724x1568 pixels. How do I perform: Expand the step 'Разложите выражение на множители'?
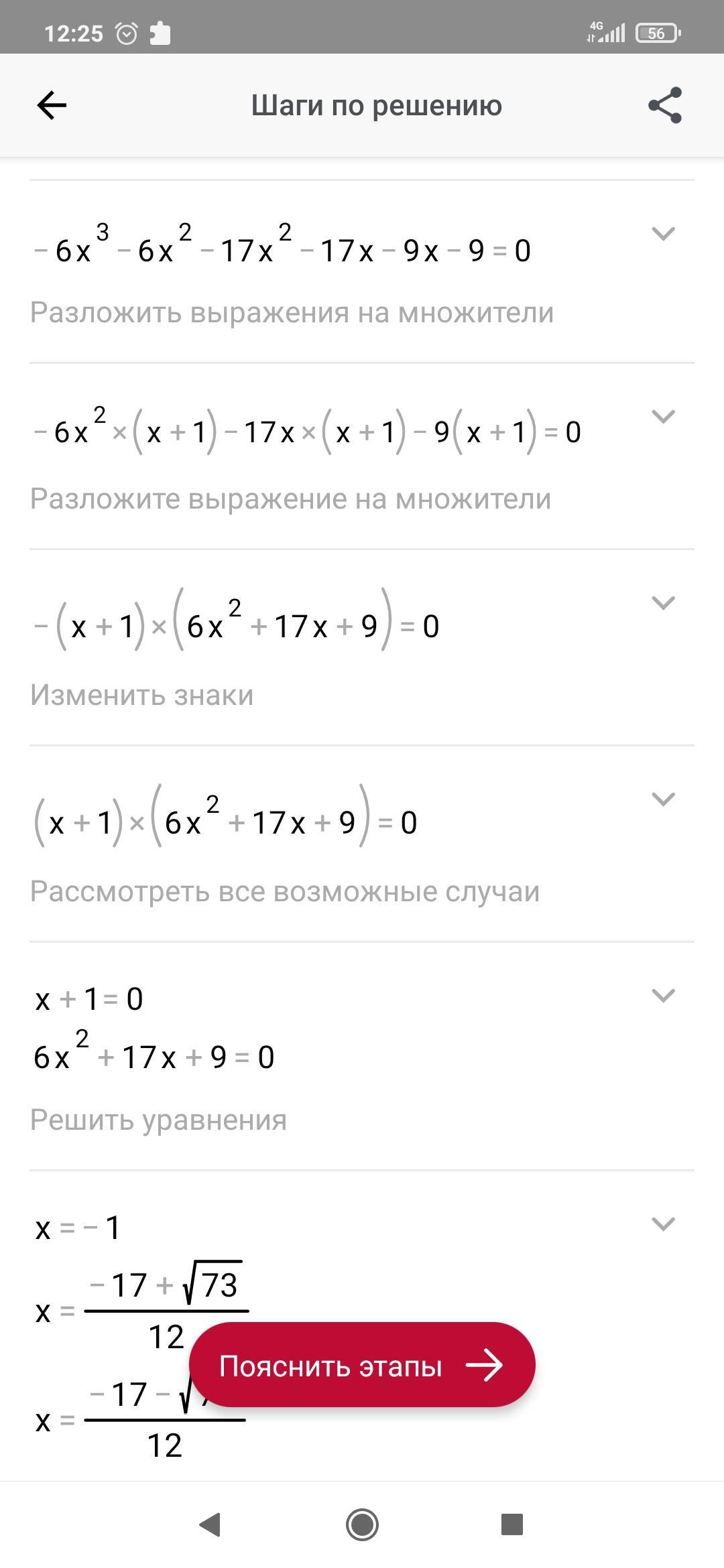point(663,417)
